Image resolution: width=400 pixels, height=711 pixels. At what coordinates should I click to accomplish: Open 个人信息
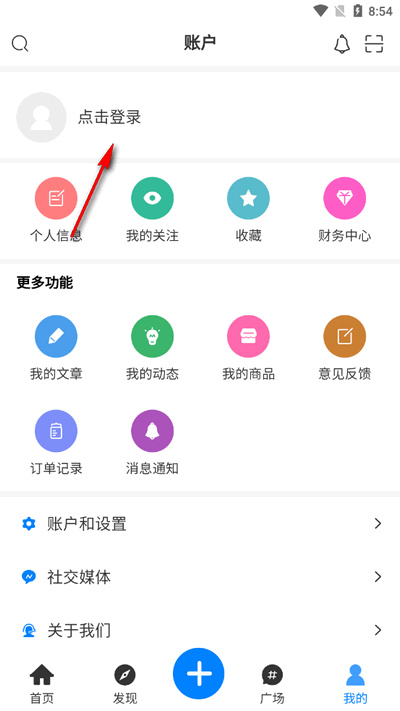click(56, 209)
